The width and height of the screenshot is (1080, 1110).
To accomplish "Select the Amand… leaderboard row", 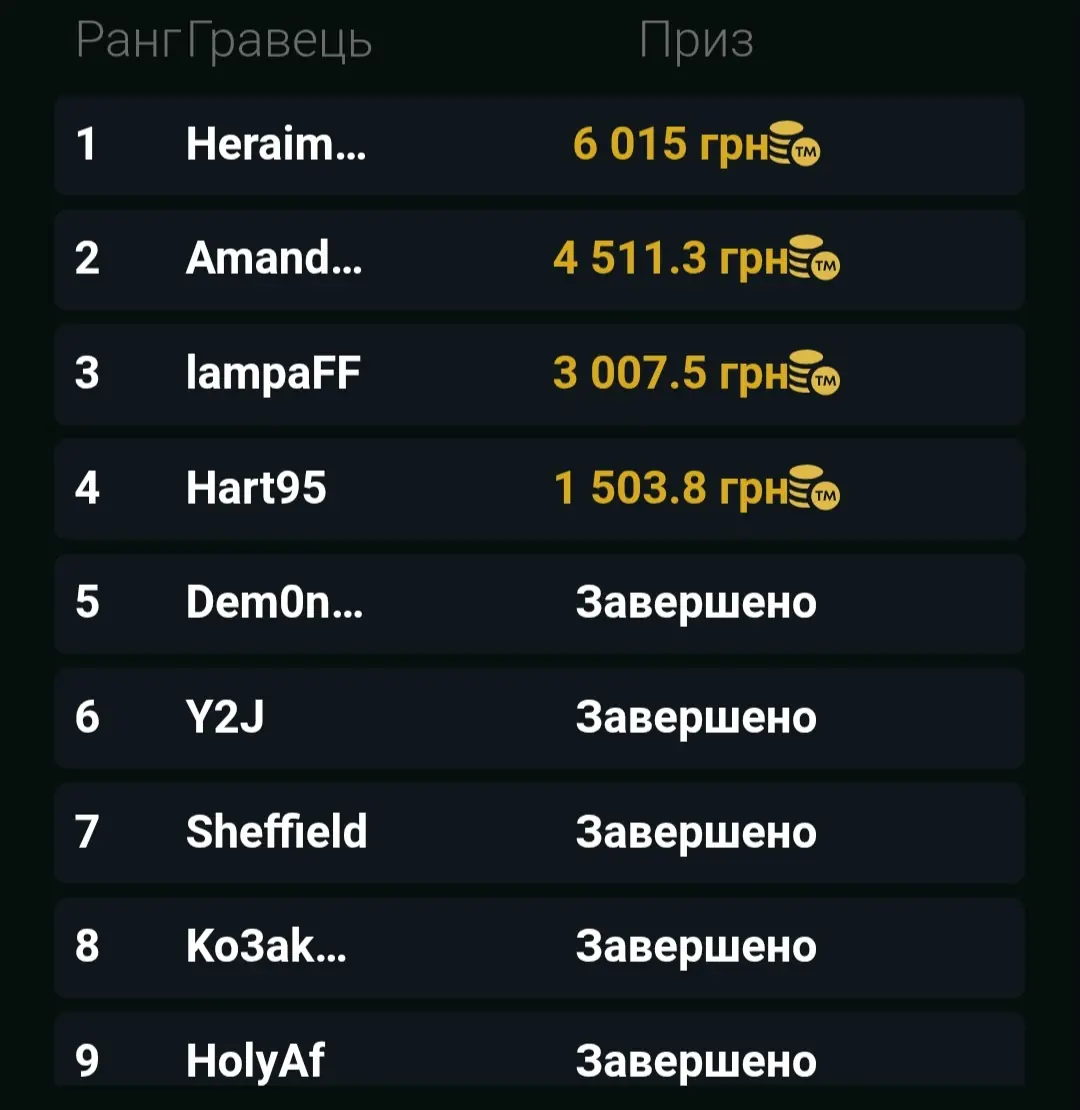I will pos(539,259).
